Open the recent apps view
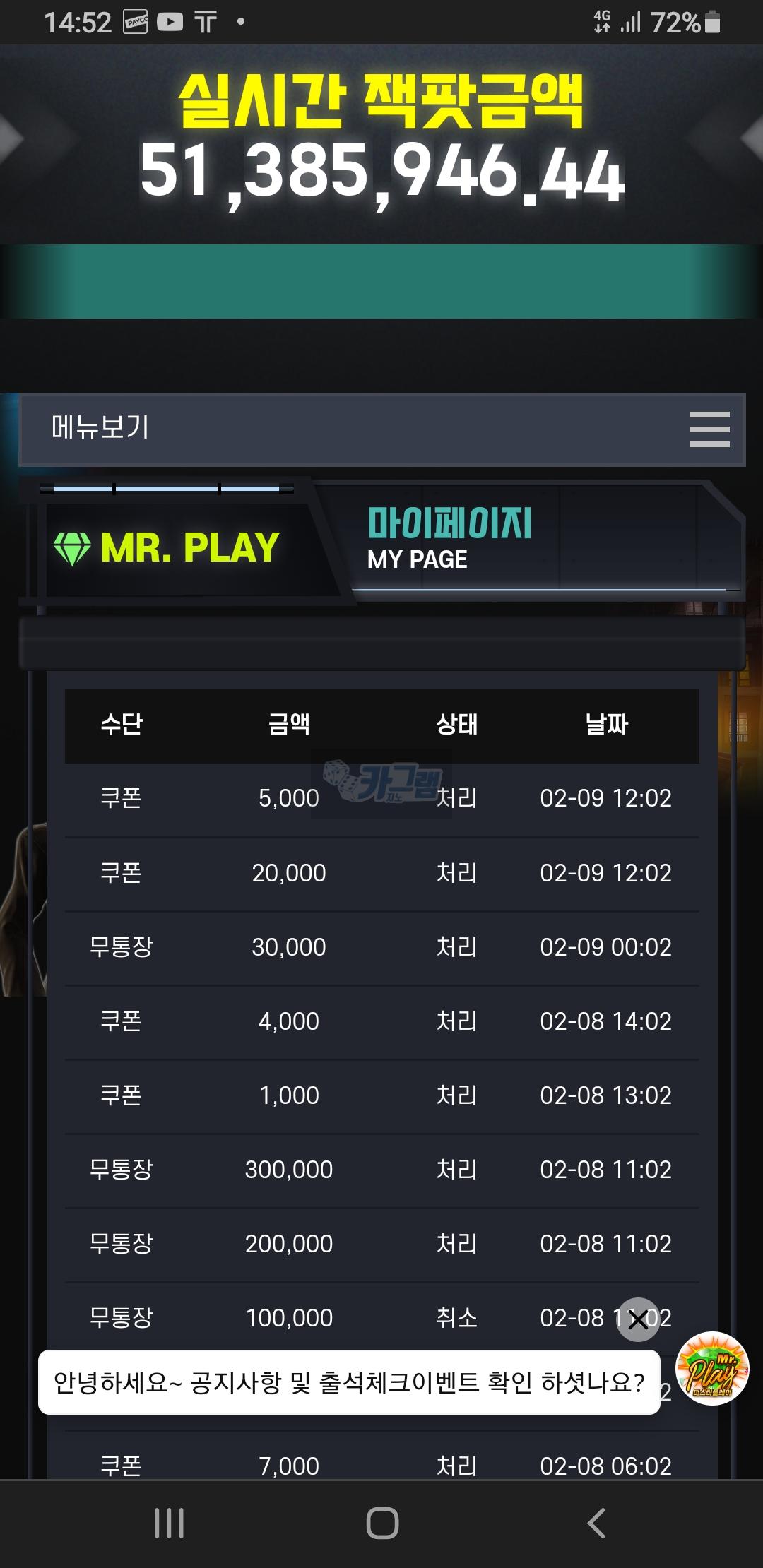Viewport: 763px width, 1568px height. pyautogui.click(x=169, y=1523)
